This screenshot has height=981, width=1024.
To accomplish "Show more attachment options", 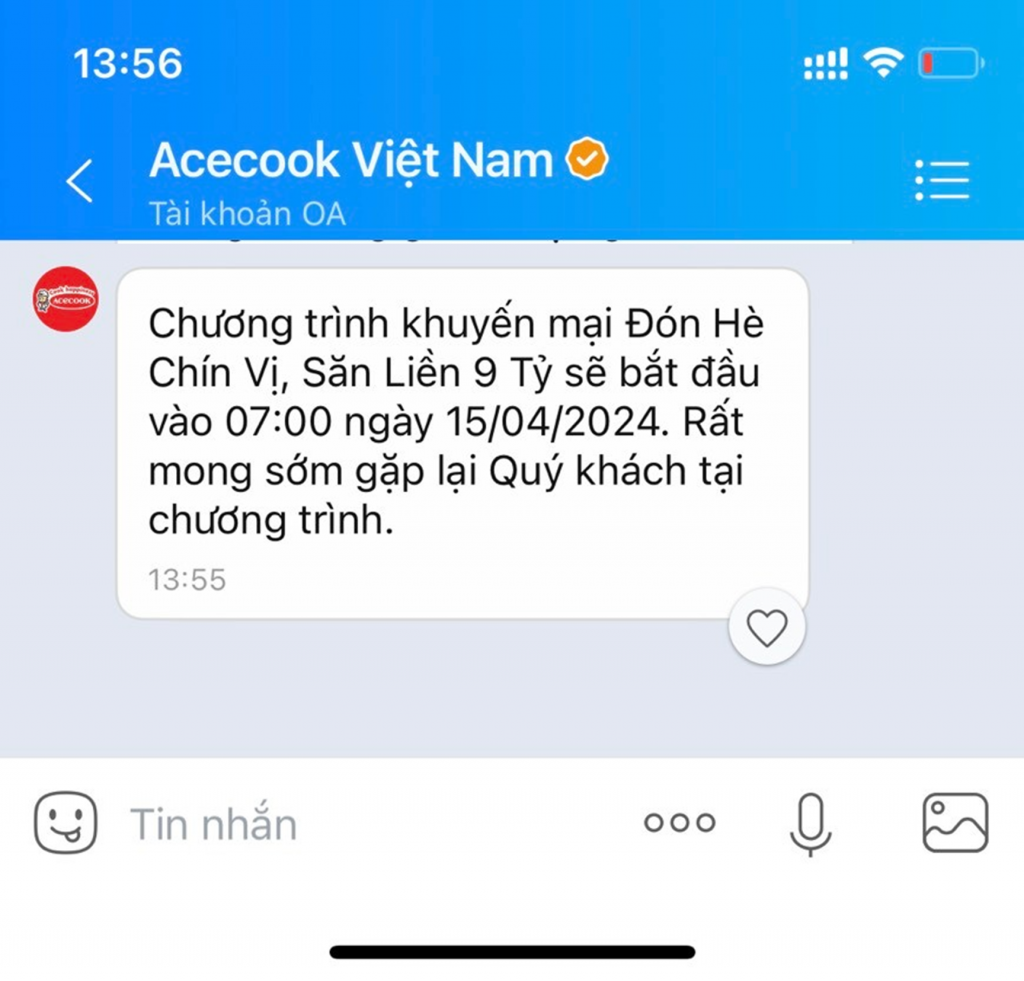I will [680, 823].
